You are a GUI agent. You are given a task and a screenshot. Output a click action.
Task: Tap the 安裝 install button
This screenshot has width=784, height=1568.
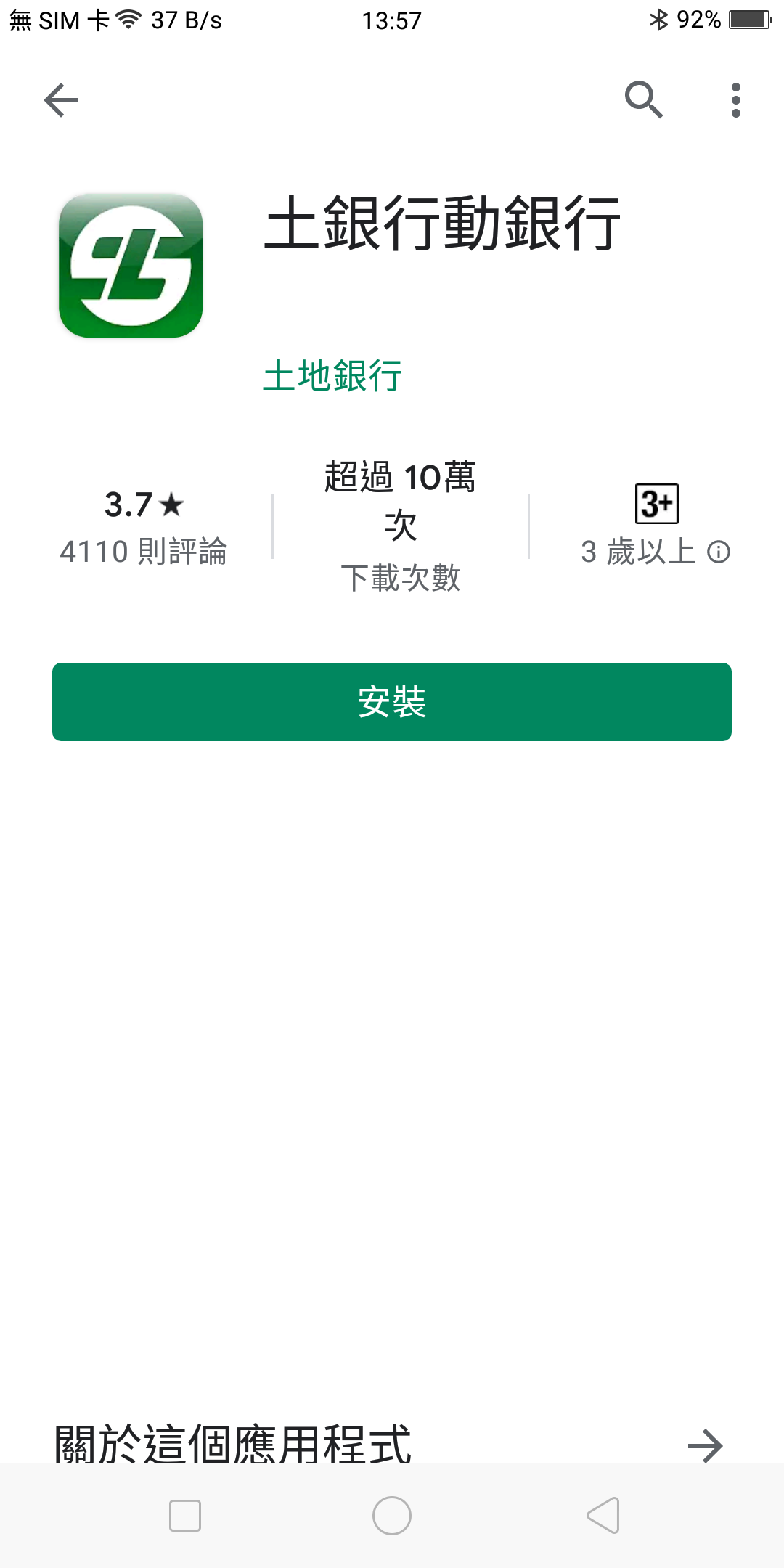[392, 701]
